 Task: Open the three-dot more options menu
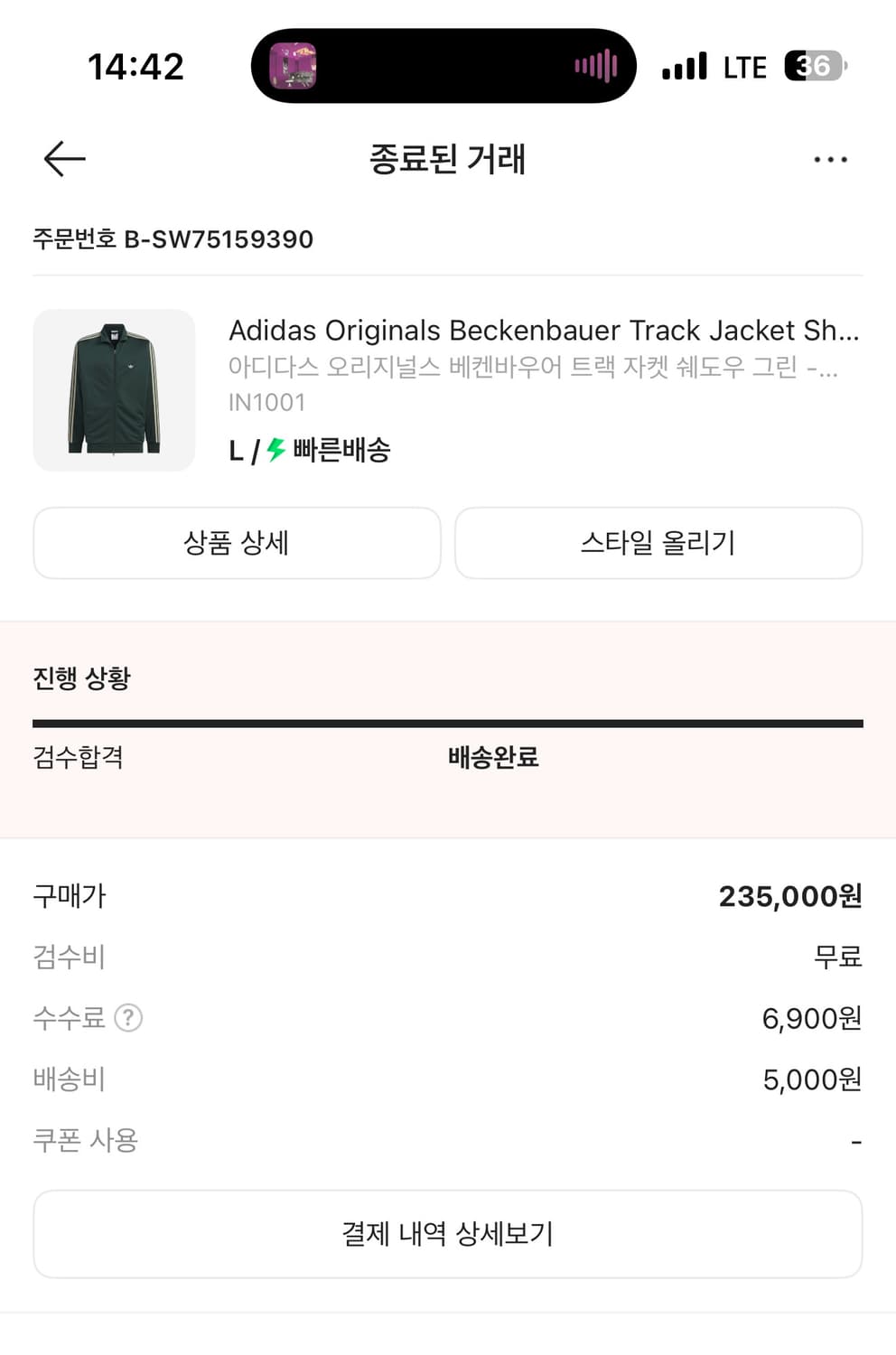[831, 159]
